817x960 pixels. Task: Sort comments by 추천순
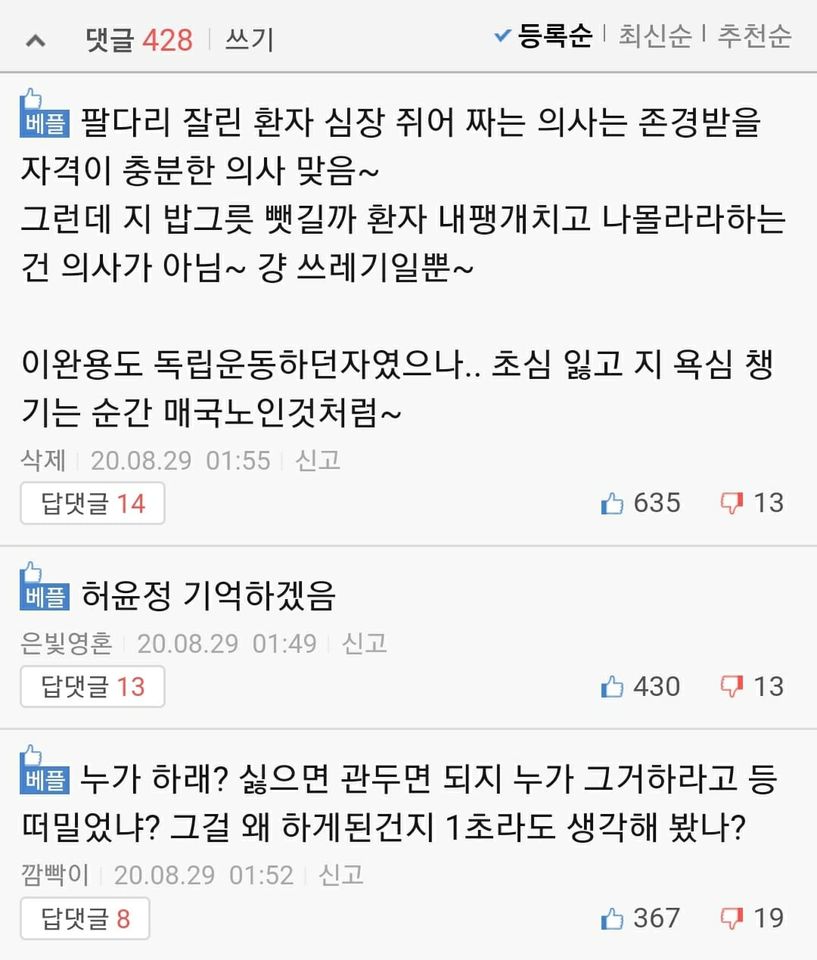[x=754, y=37]
